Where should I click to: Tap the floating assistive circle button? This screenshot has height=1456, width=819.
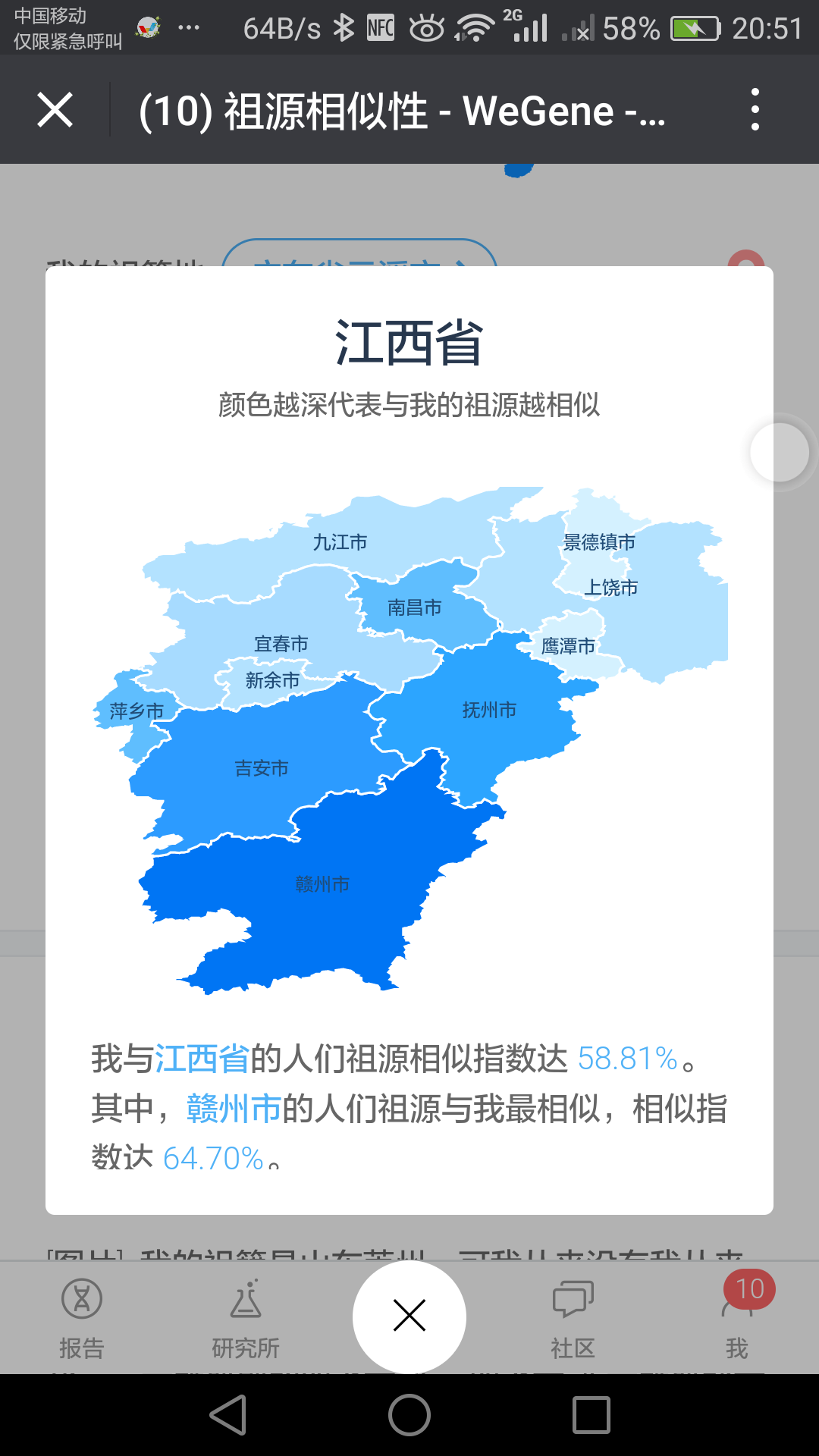[x=780, y=453]
